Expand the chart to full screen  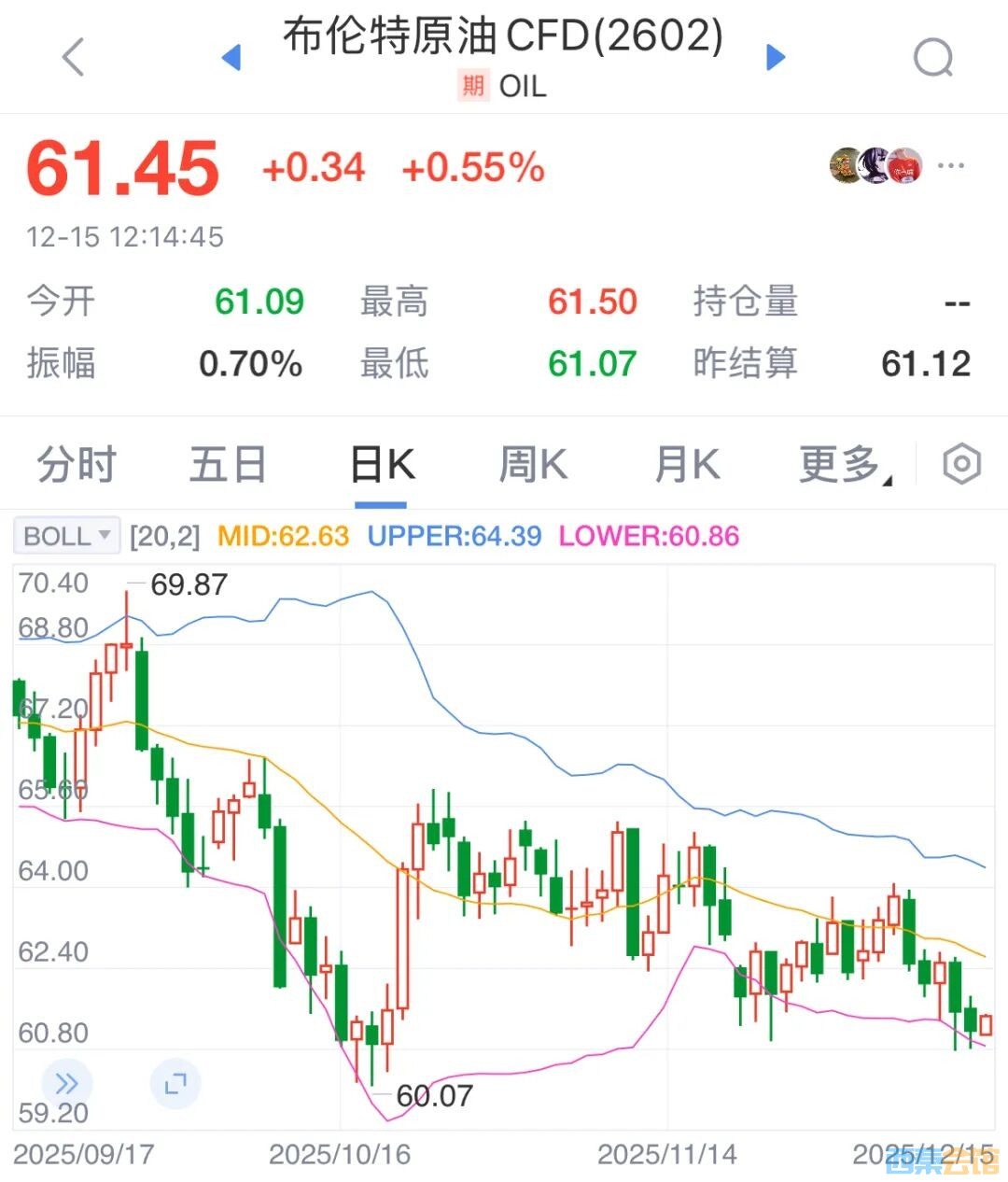[x=175, y=1084]
